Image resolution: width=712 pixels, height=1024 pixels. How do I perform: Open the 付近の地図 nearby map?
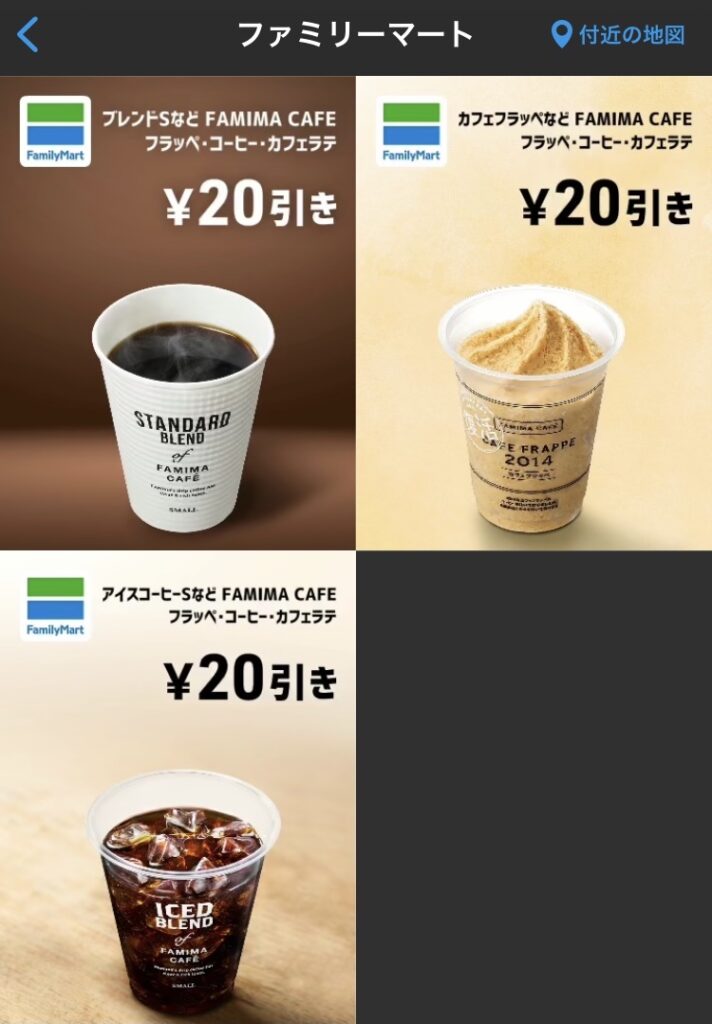coord(619,36)
